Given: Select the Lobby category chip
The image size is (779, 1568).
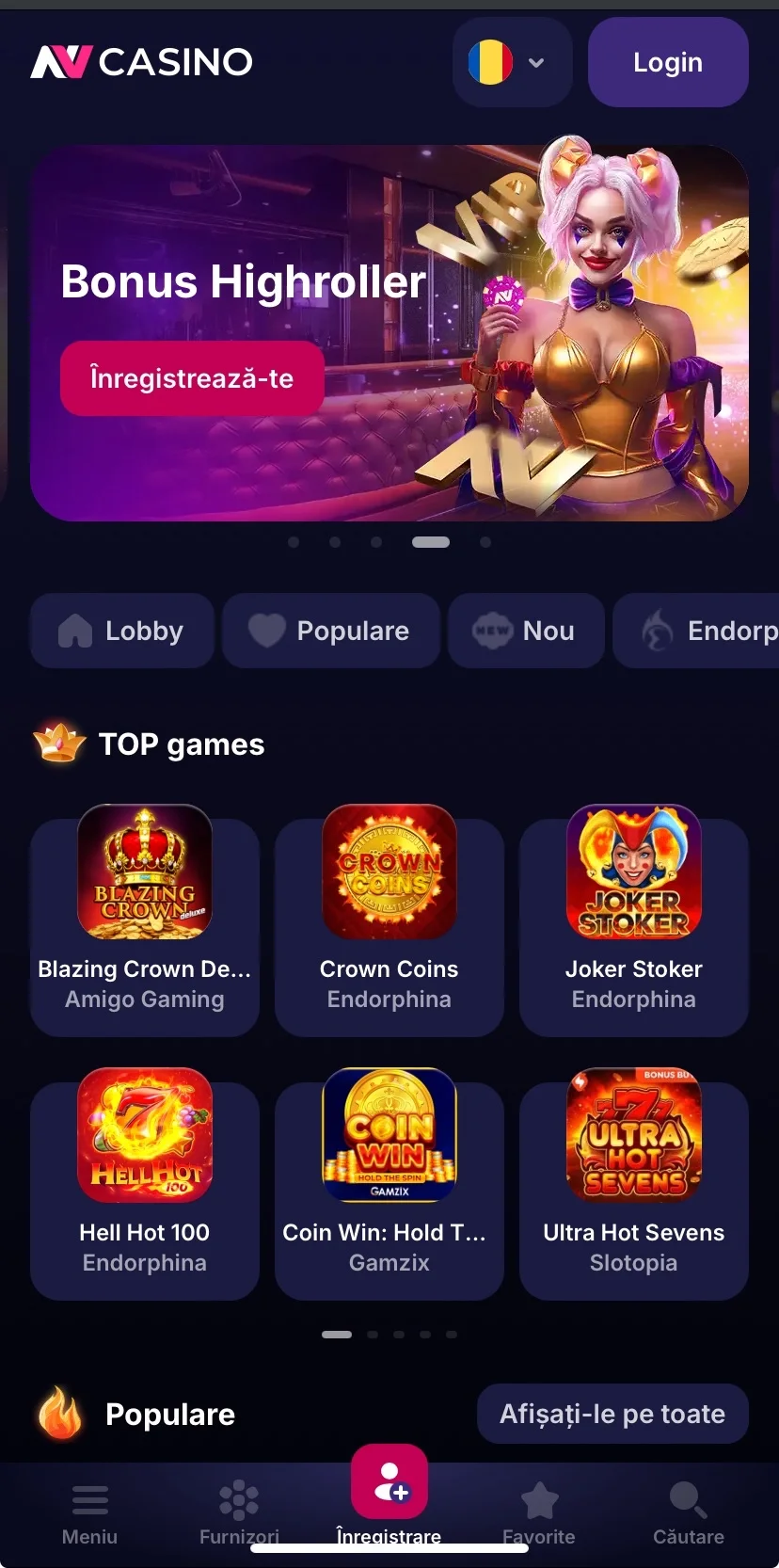Looking at the screenshot, I should [122, 631].
